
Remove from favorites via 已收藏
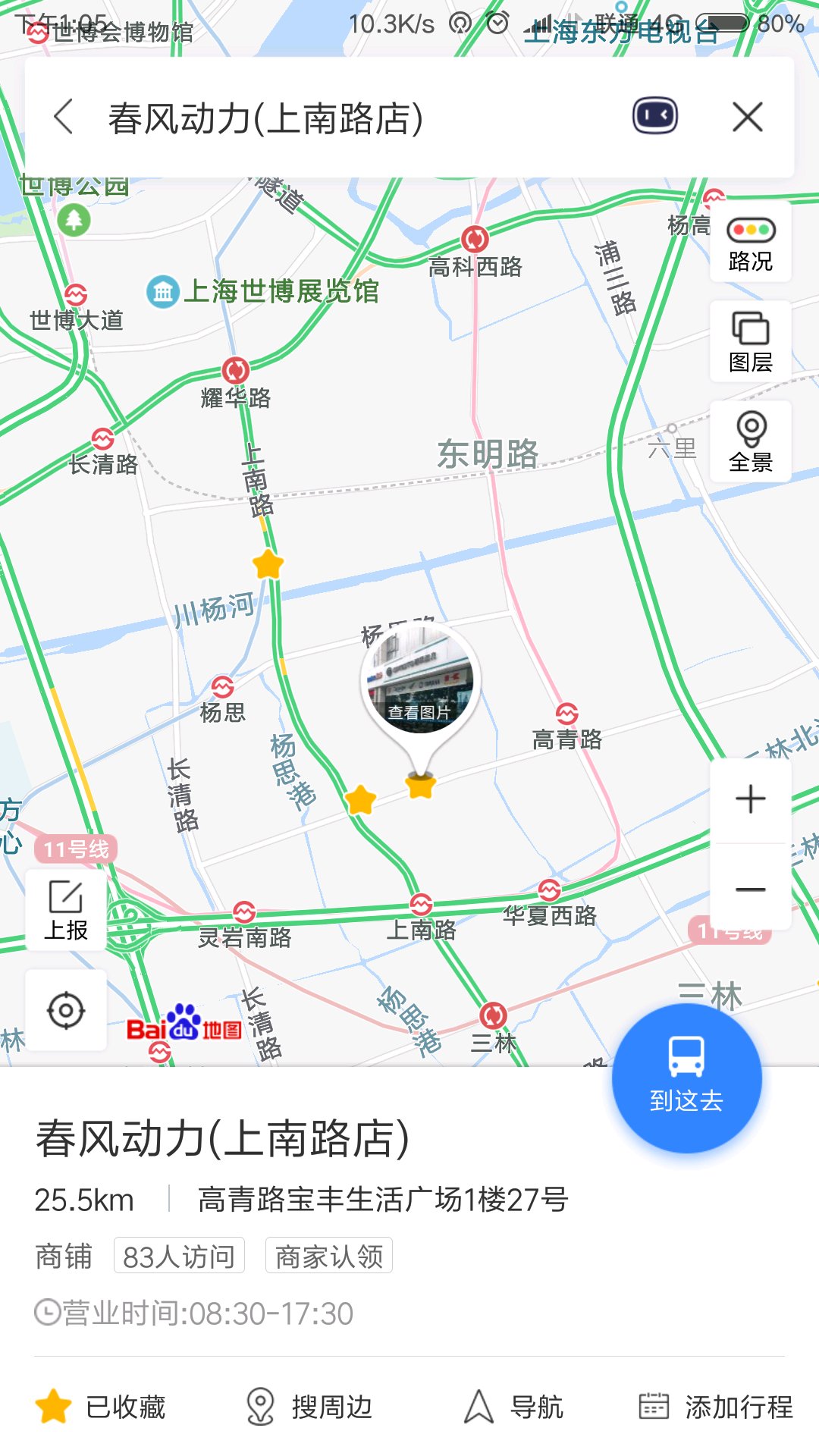pyautogui.click(x=102, y=1407)
